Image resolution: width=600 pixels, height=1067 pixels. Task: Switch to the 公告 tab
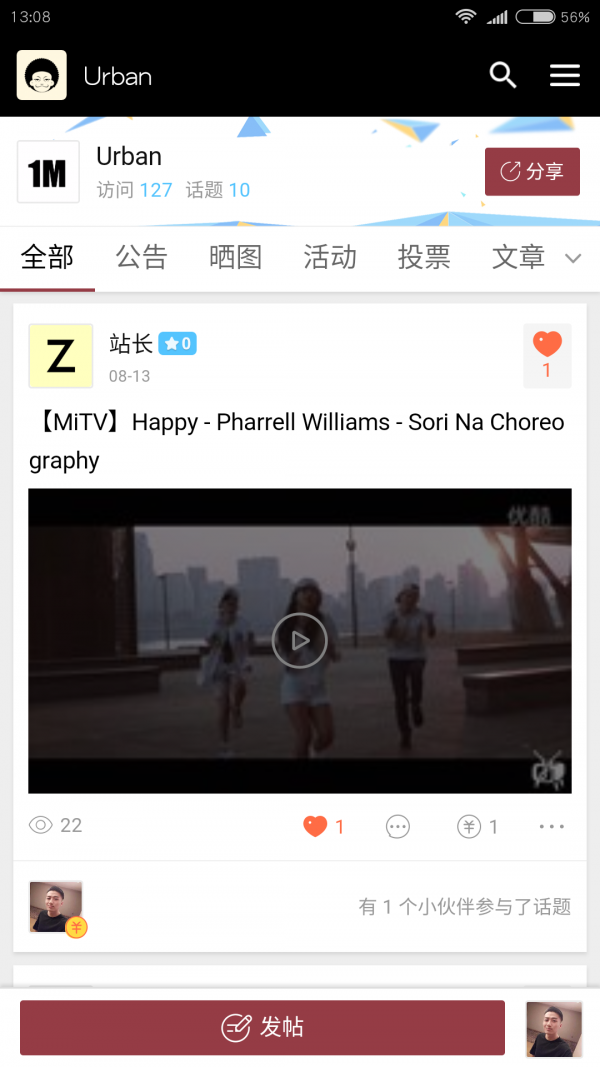(141, 257)
